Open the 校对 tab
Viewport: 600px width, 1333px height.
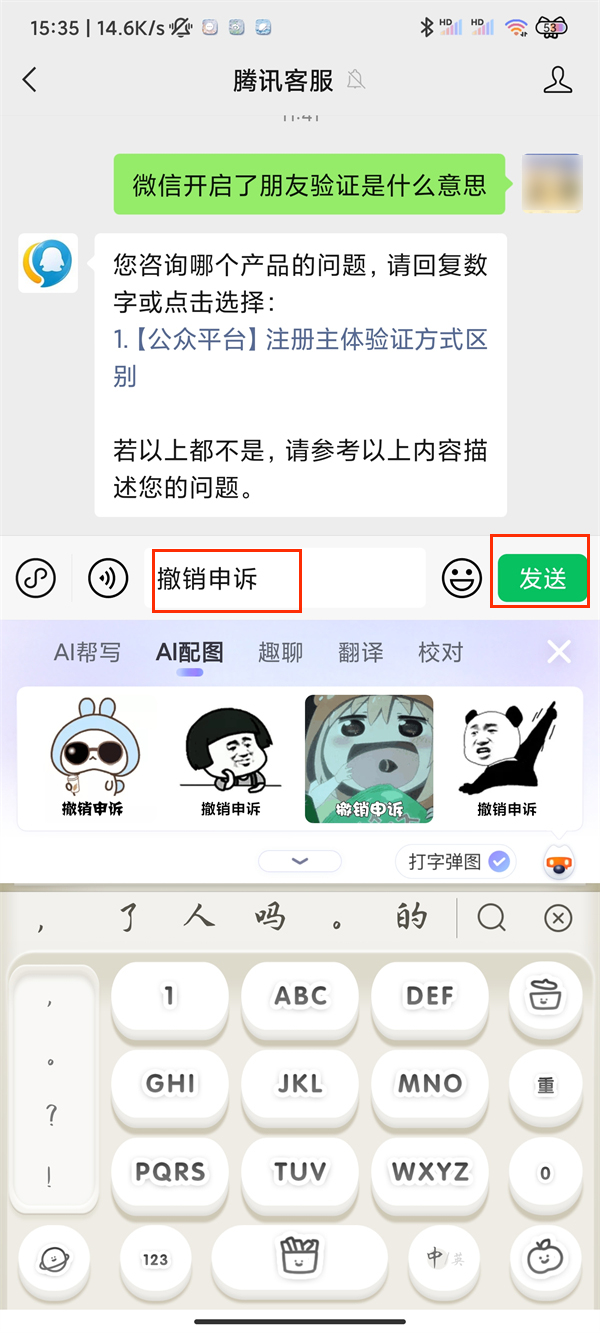coord(440,653)
